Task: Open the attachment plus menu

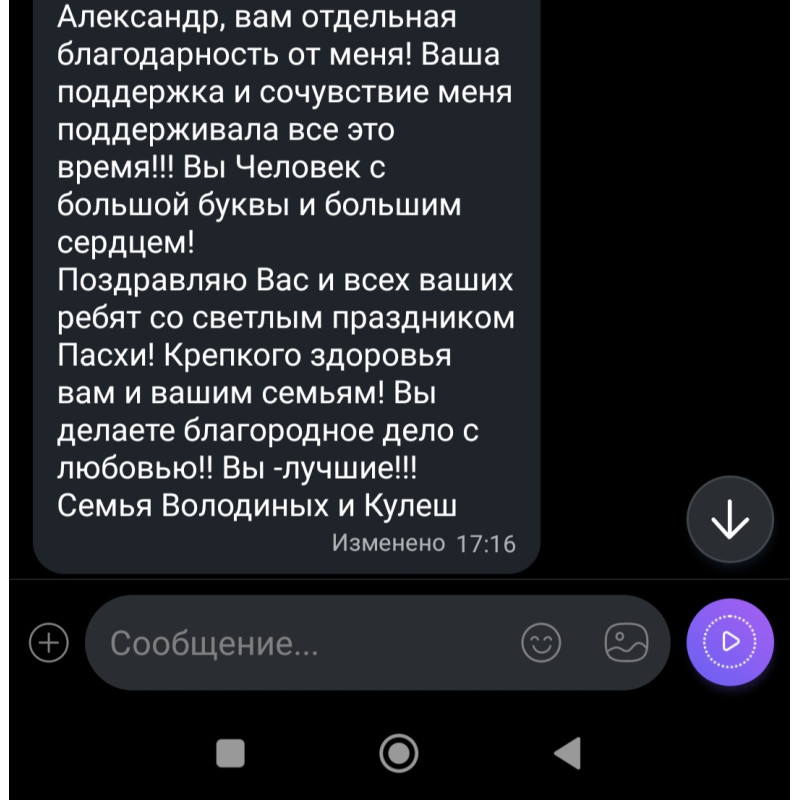Action: (x=48, y=642)
